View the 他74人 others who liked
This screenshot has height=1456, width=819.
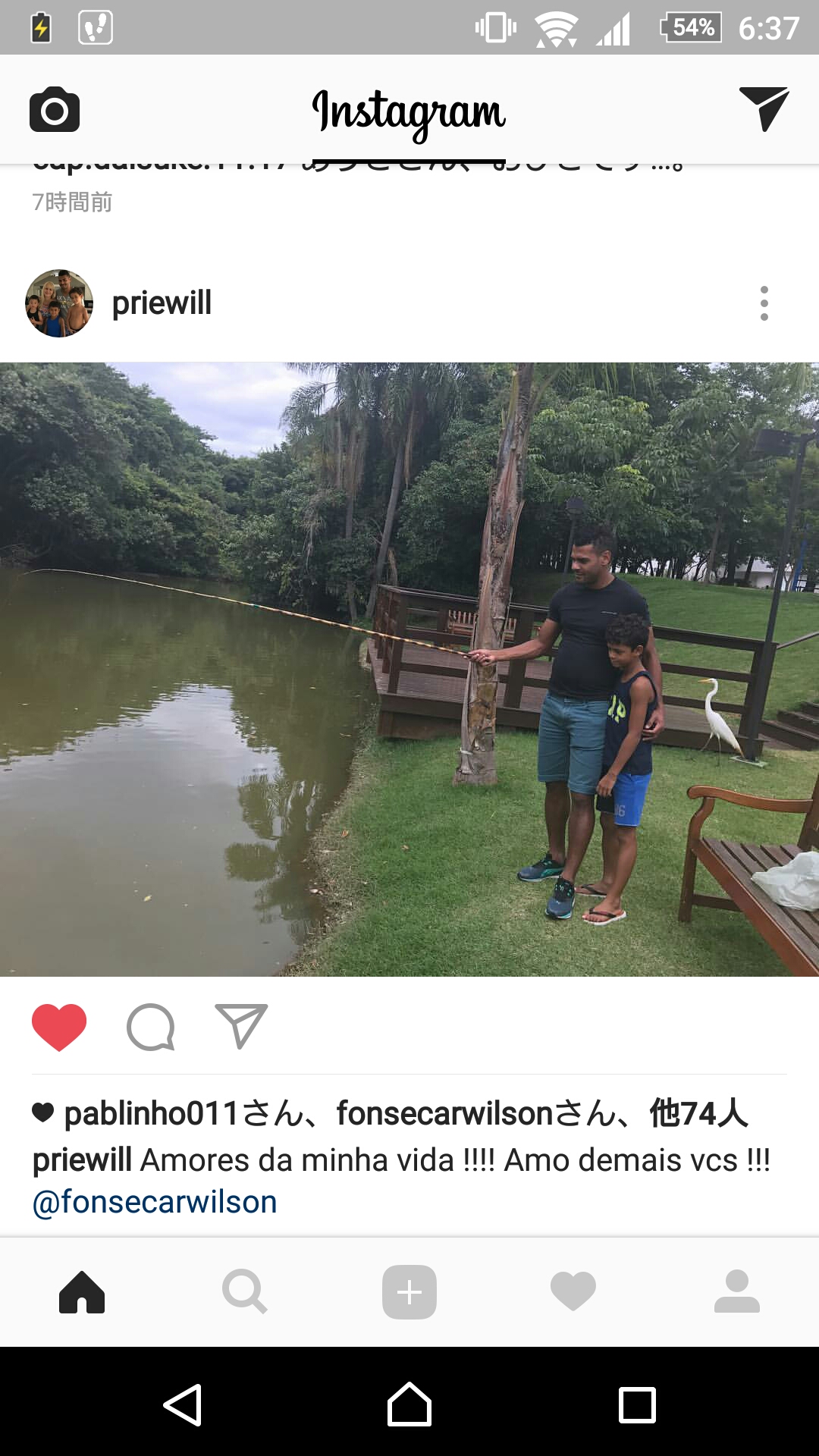(x=698, y=1114)
